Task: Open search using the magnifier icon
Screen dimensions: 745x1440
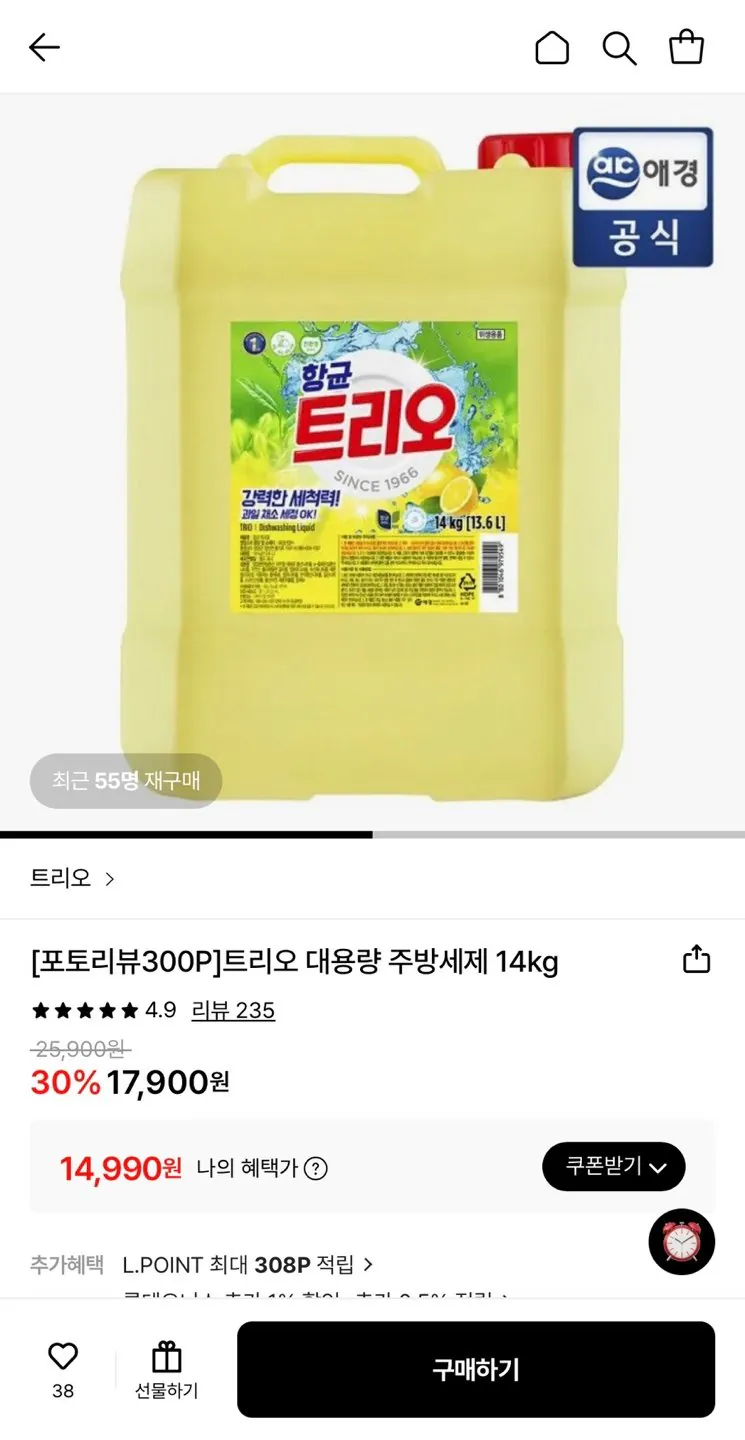Action: click(619, 47)
